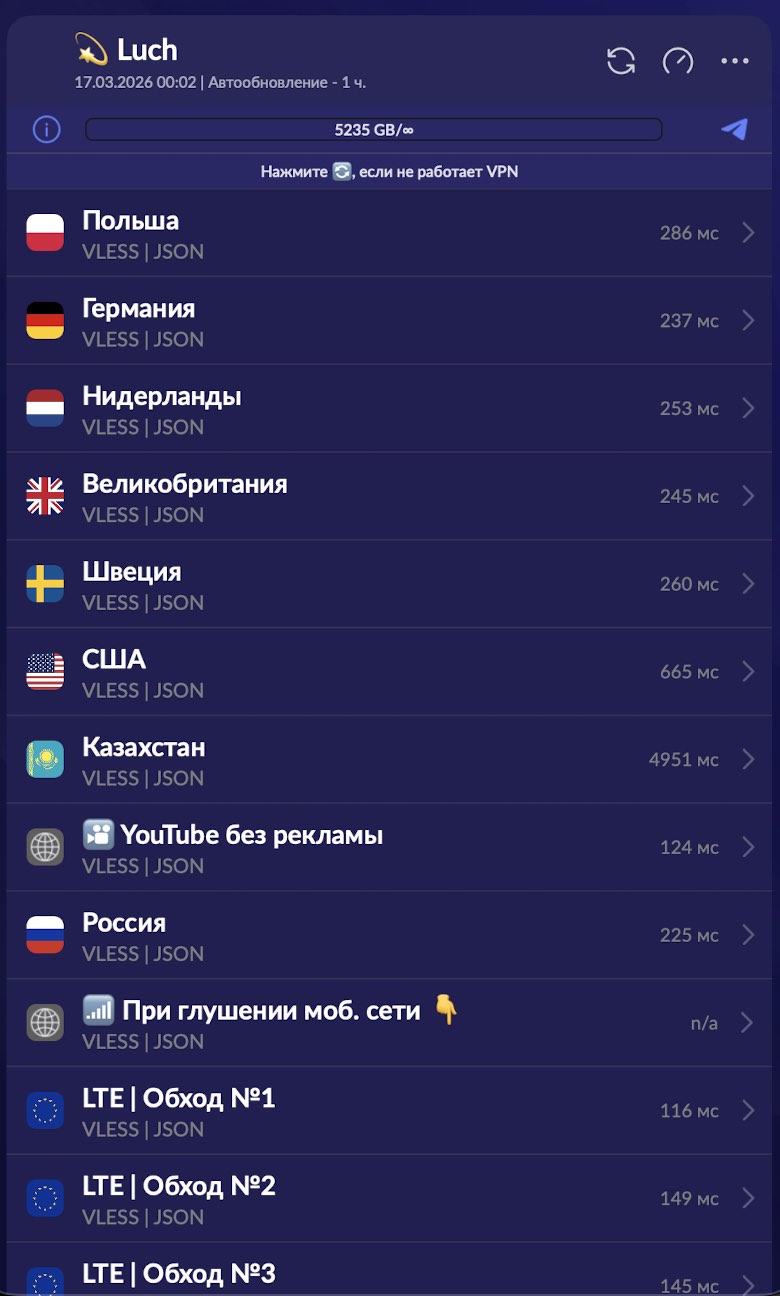Select YouTube без рекламы server
Viewport: 780px width, 1296px height.
(390, 848)
